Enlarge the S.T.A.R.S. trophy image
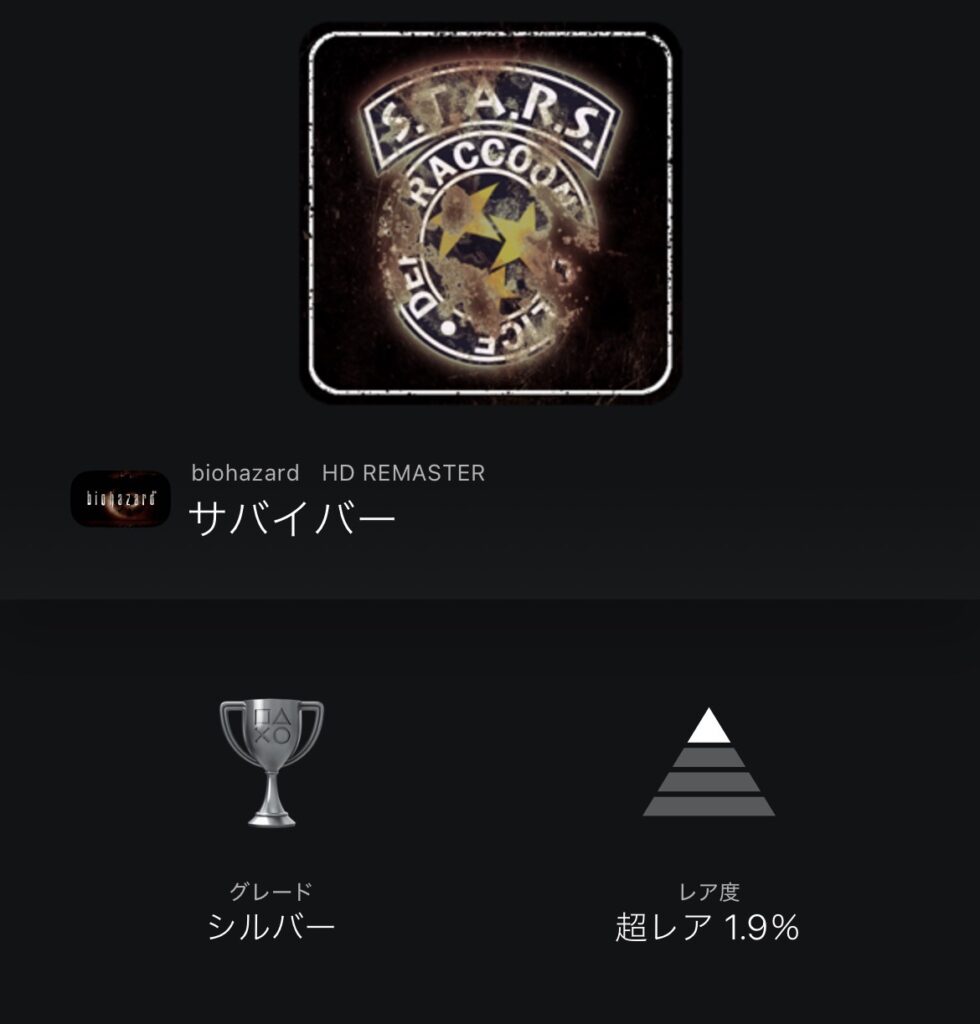 click(x=490, y=213)
